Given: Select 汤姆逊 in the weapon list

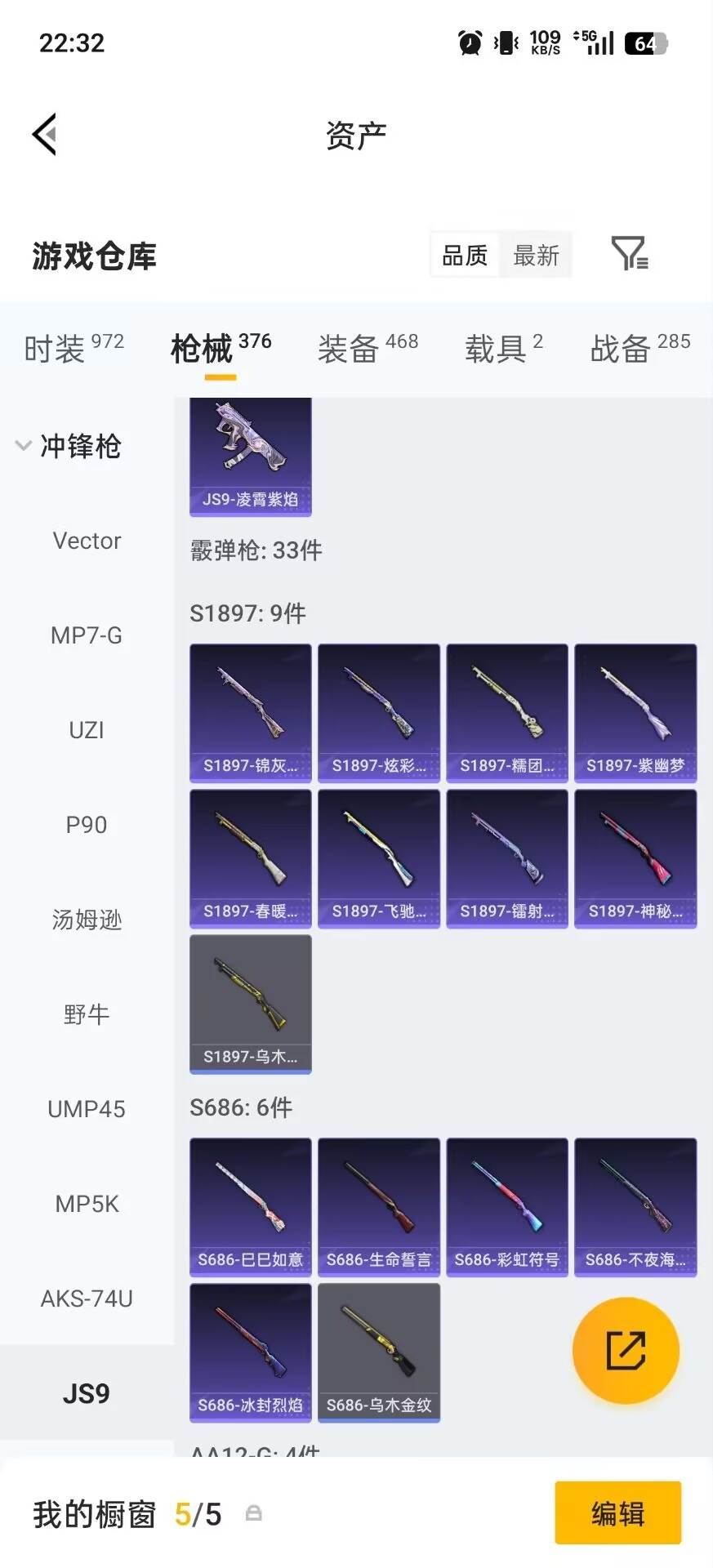Looking at the screenshot, I should click(87, 920).
